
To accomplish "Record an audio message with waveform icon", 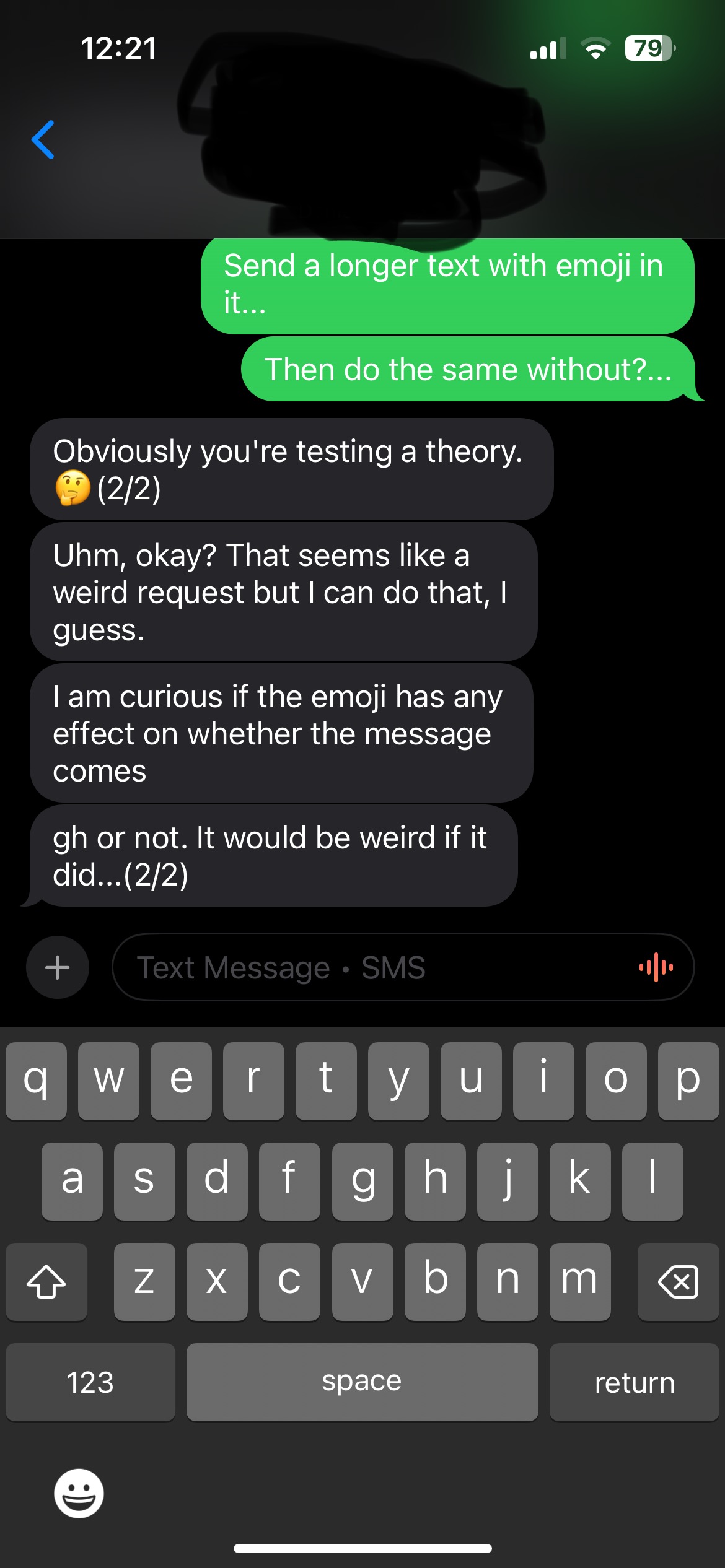I will pyautogui.click(x=656, y=967).
